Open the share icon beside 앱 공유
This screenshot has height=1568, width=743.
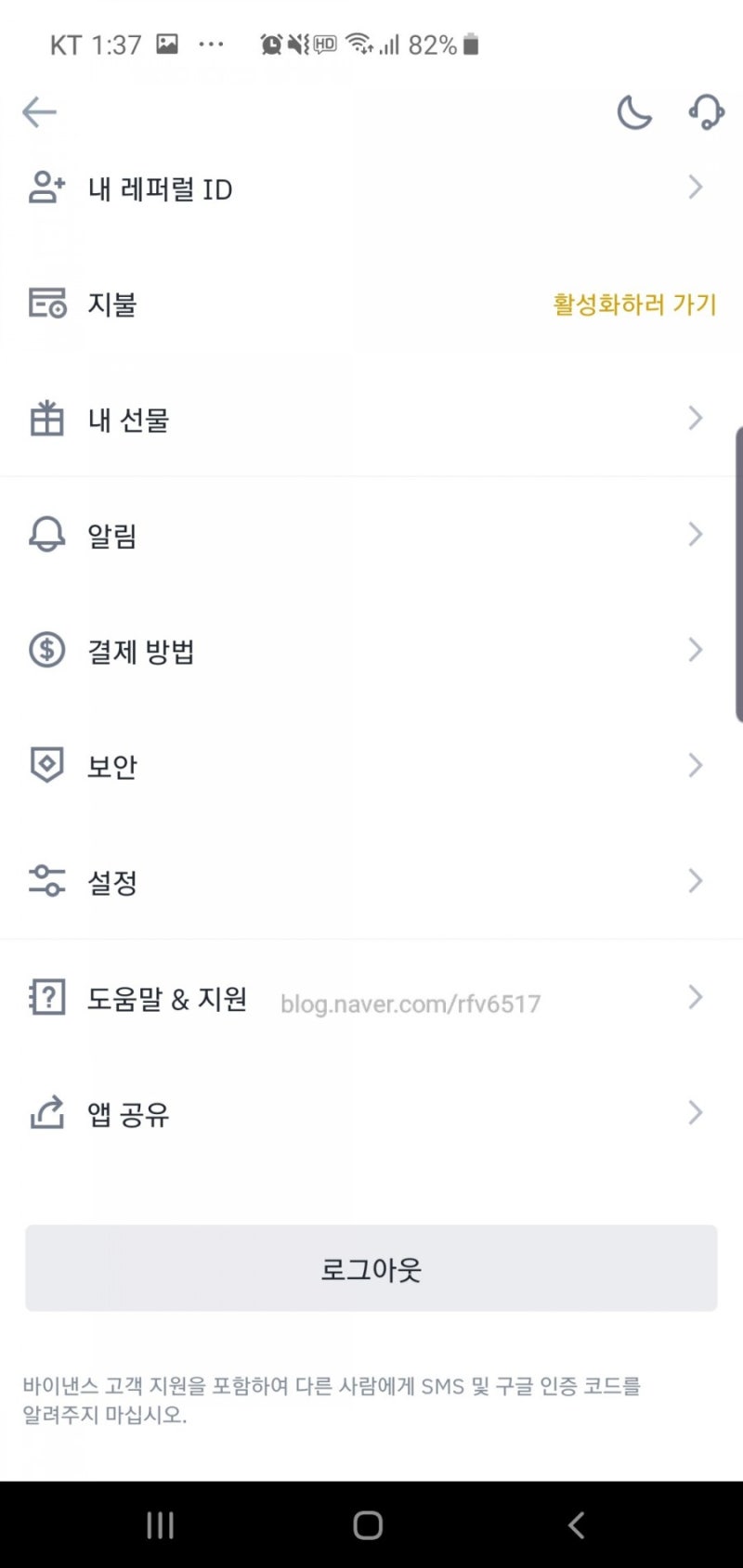click(x=46, y=1112)
